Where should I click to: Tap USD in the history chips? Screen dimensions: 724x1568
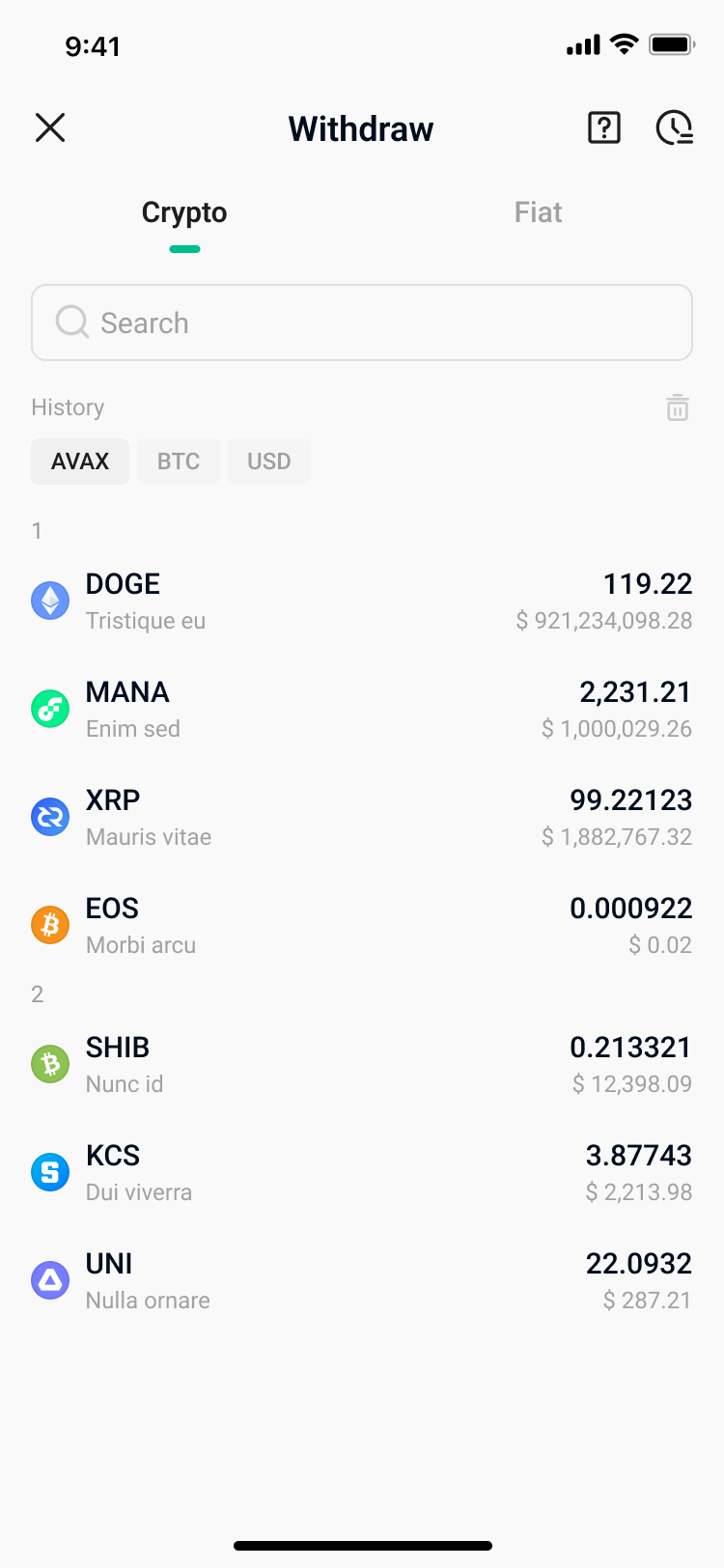click(268, 461)
